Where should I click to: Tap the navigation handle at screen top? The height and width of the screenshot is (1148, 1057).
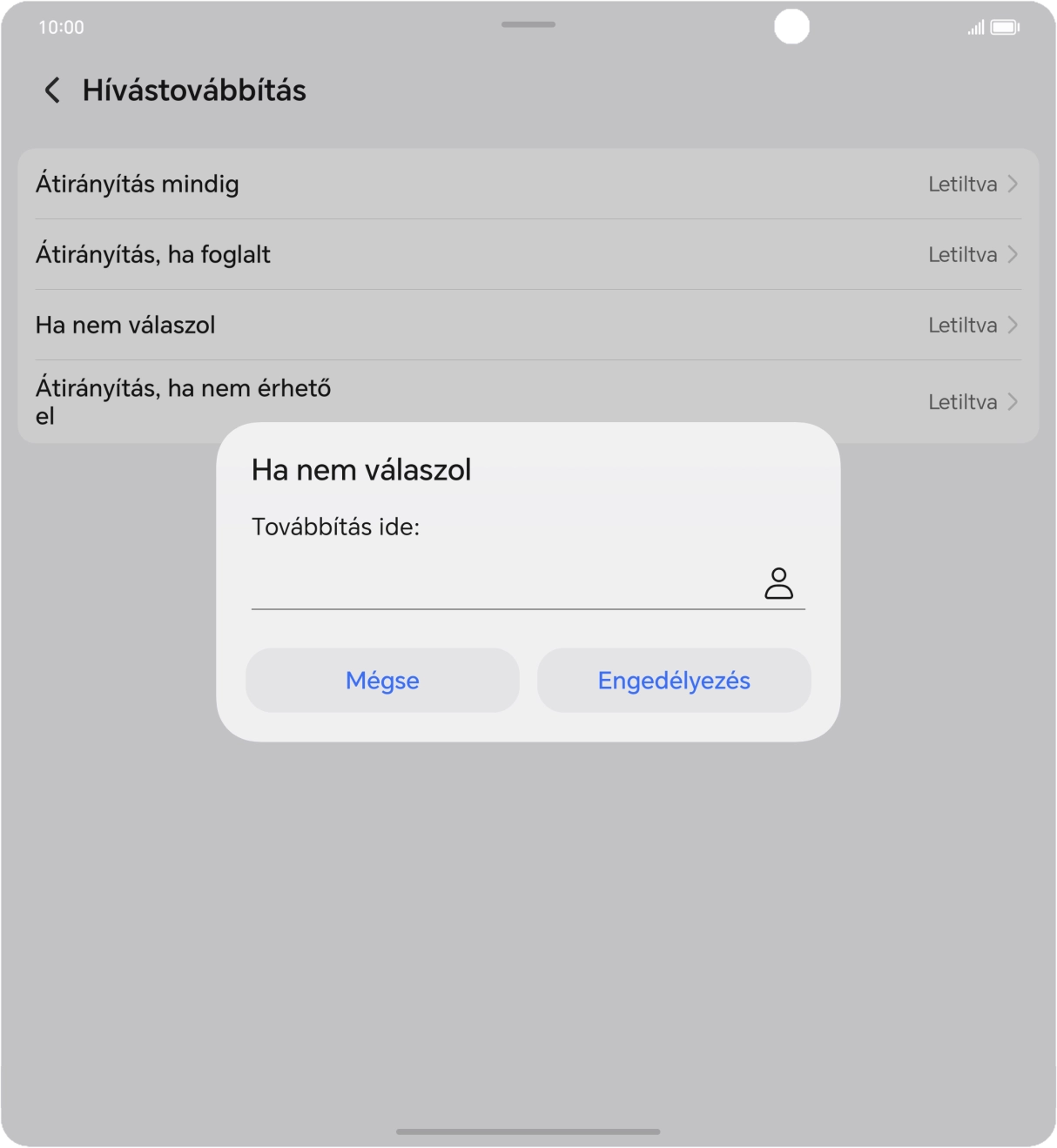pos(527,24)
